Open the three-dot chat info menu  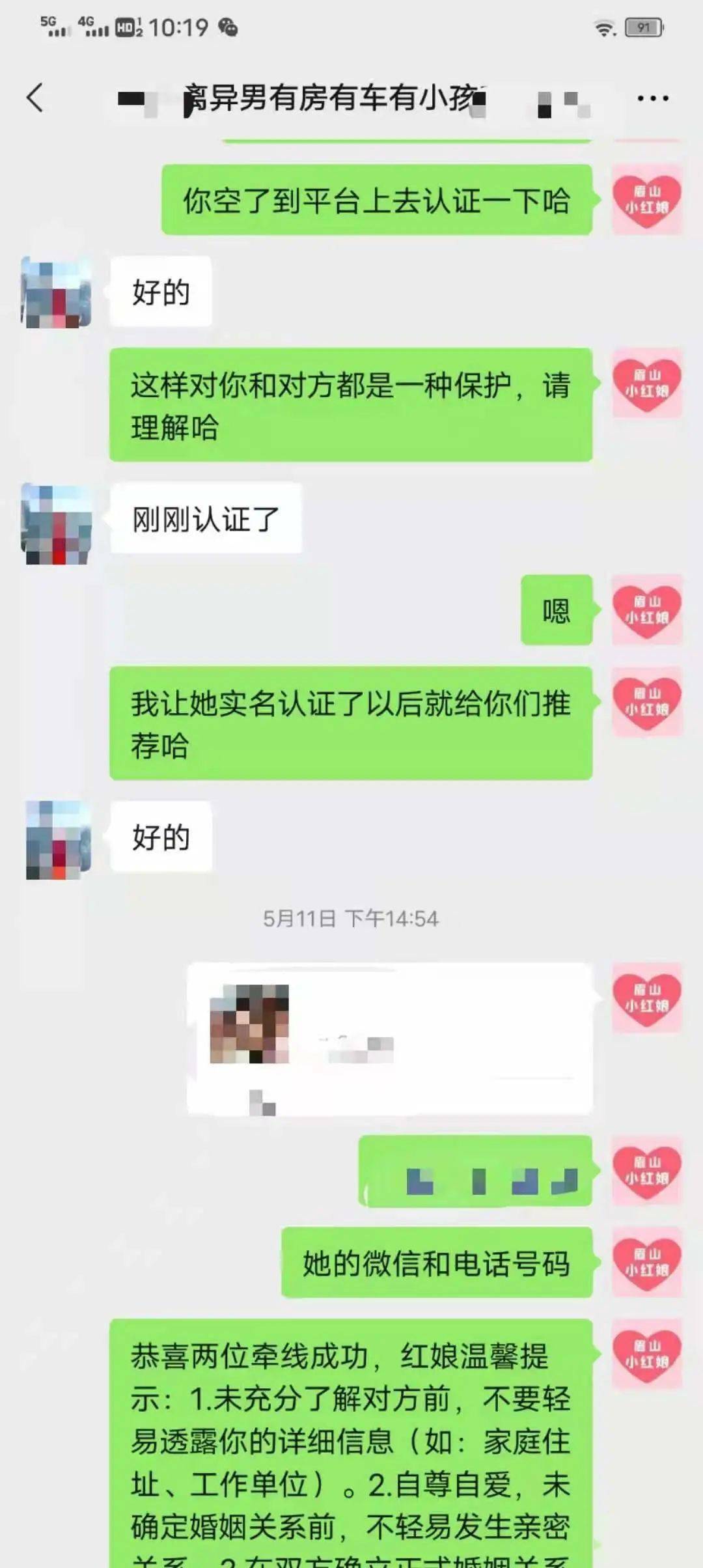click(652, 98)
